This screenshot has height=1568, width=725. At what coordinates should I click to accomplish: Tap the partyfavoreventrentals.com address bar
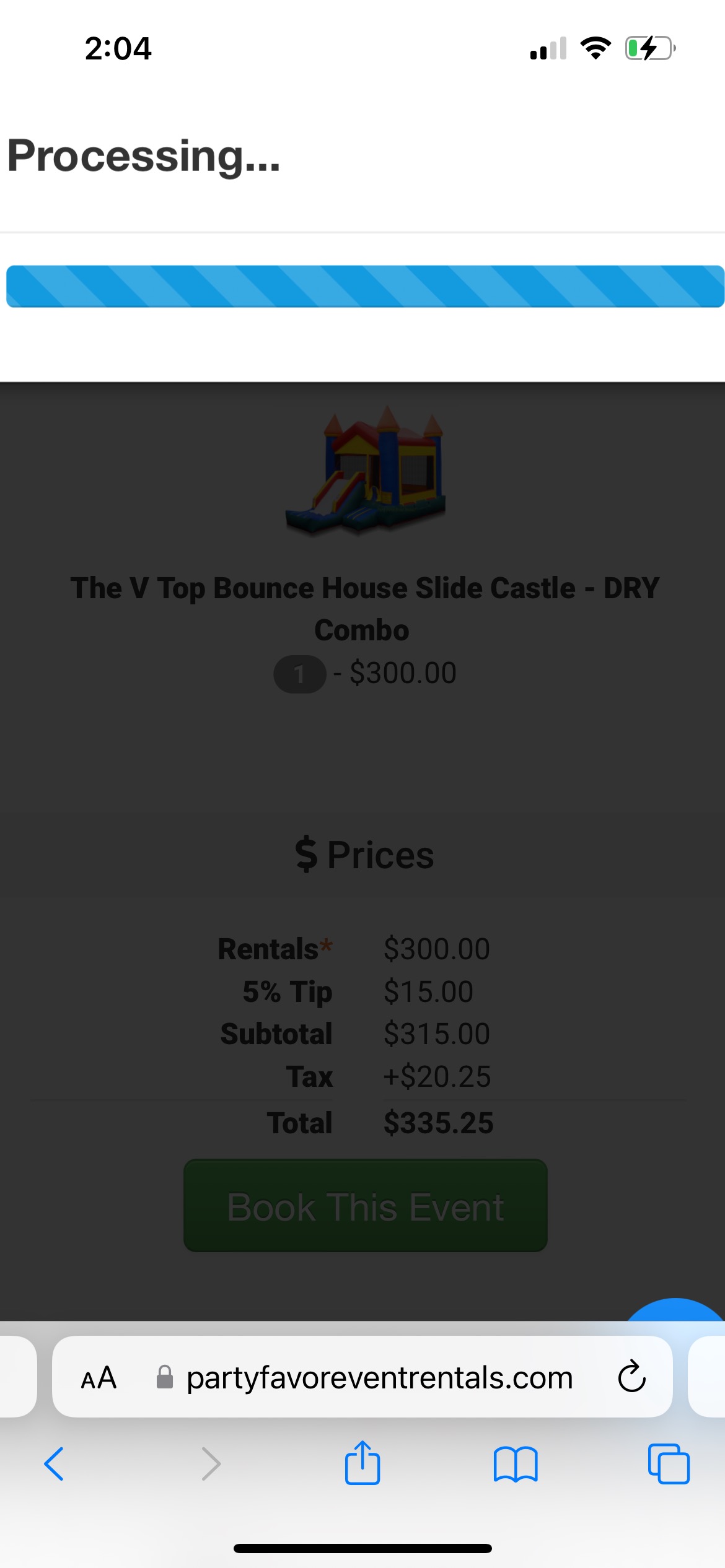pyautogui.click(x=379, y=1377)
